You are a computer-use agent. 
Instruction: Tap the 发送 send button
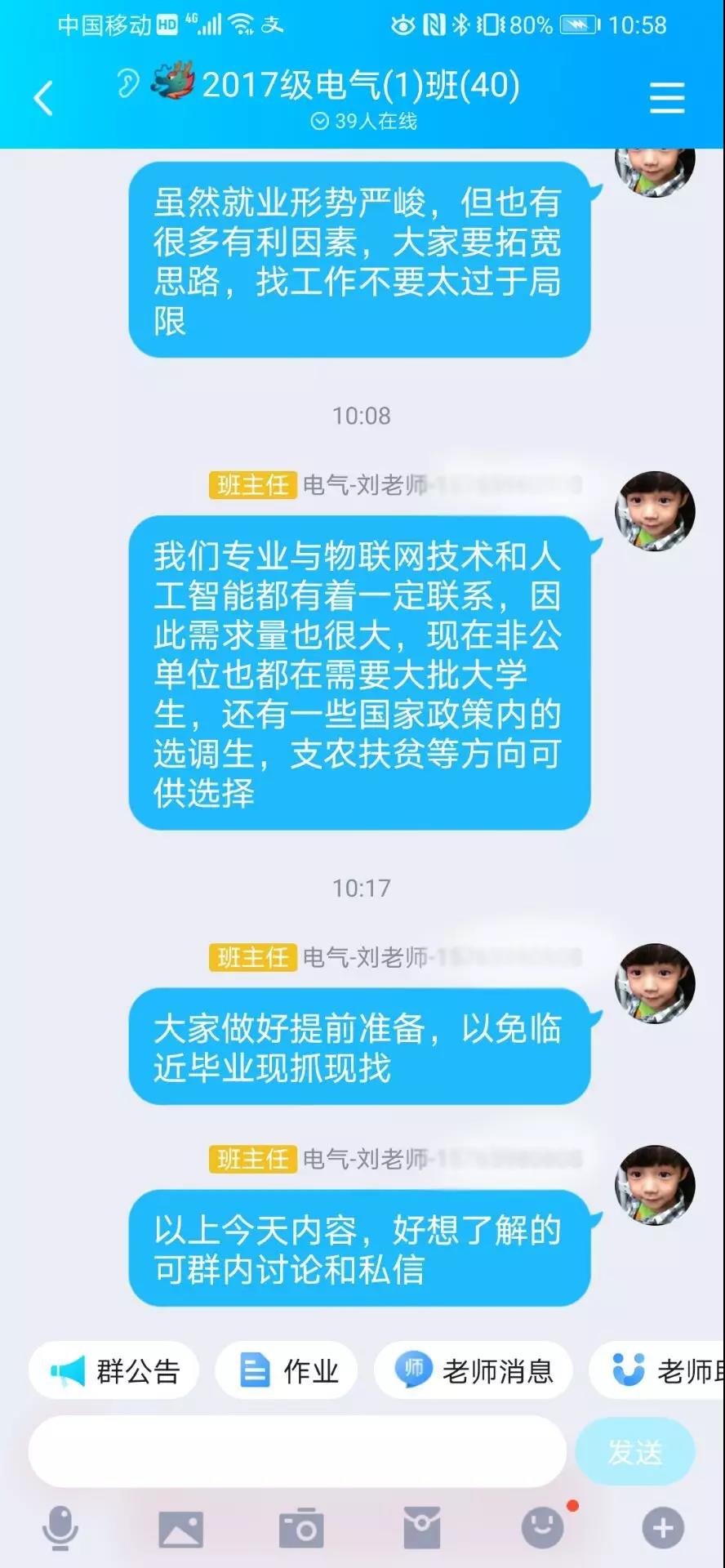pyautogui.click(x=634, y=1451)
